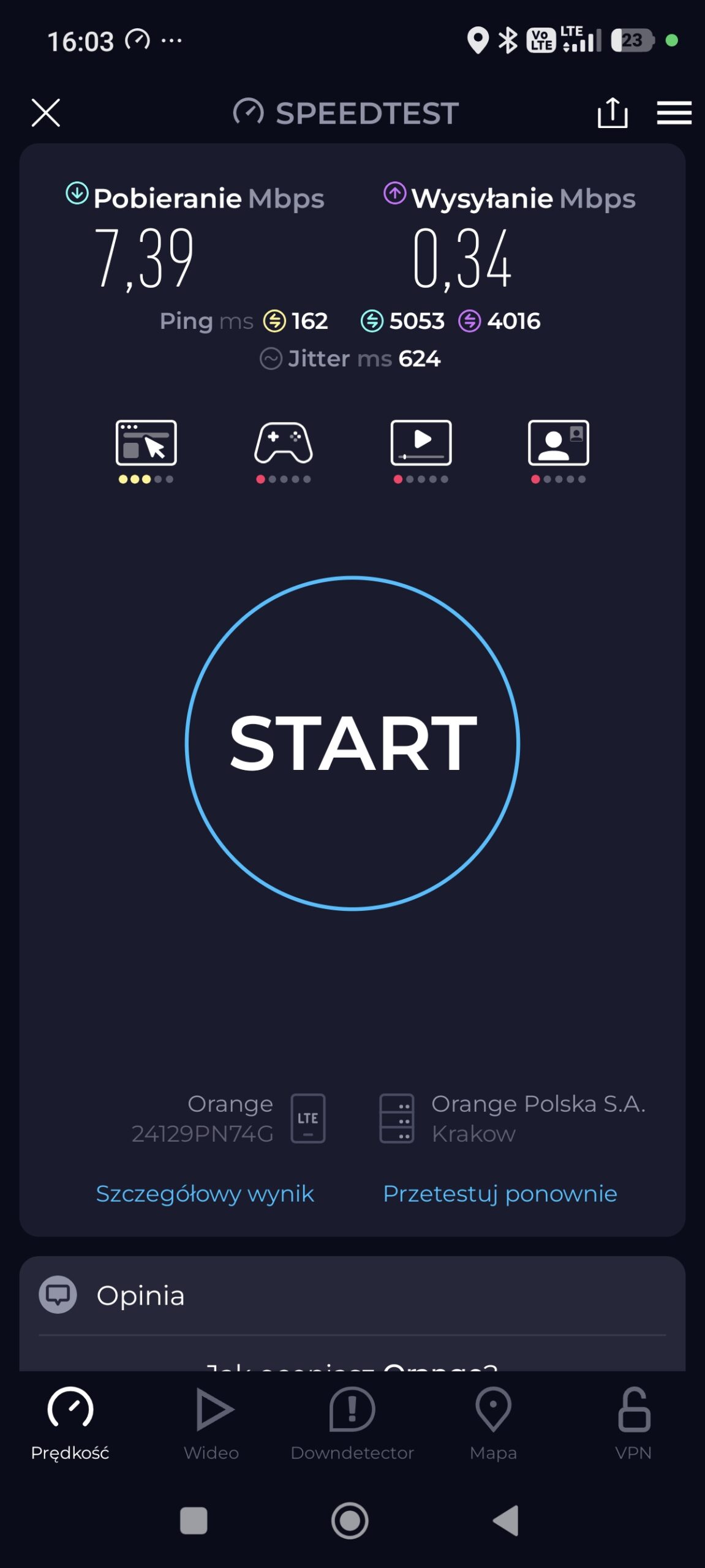The height and width of the screenshot is (1568, 705).
Task: Switch to the Wideo tab
Action: [x=211, y=1424]
